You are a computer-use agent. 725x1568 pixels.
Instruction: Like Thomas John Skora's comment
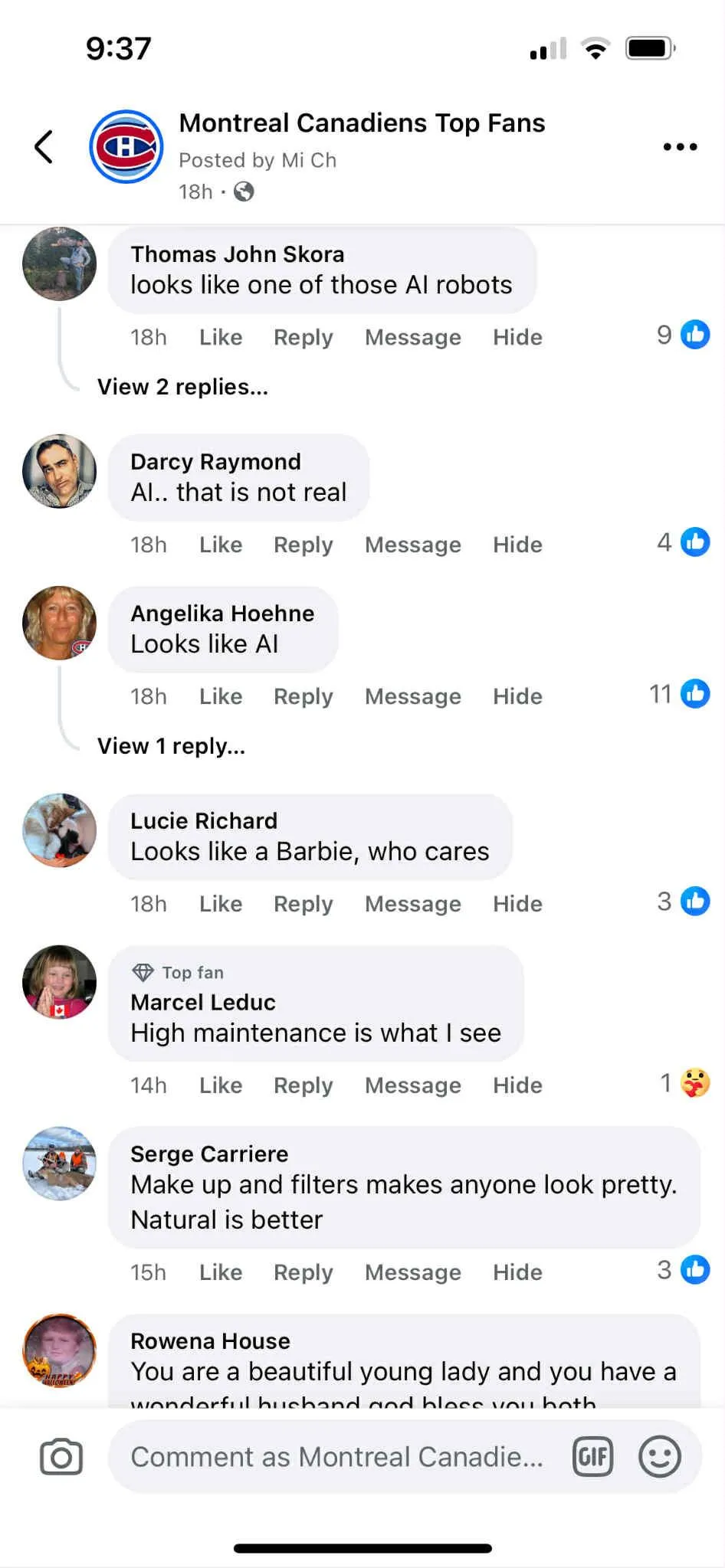[x=221, y=337]
